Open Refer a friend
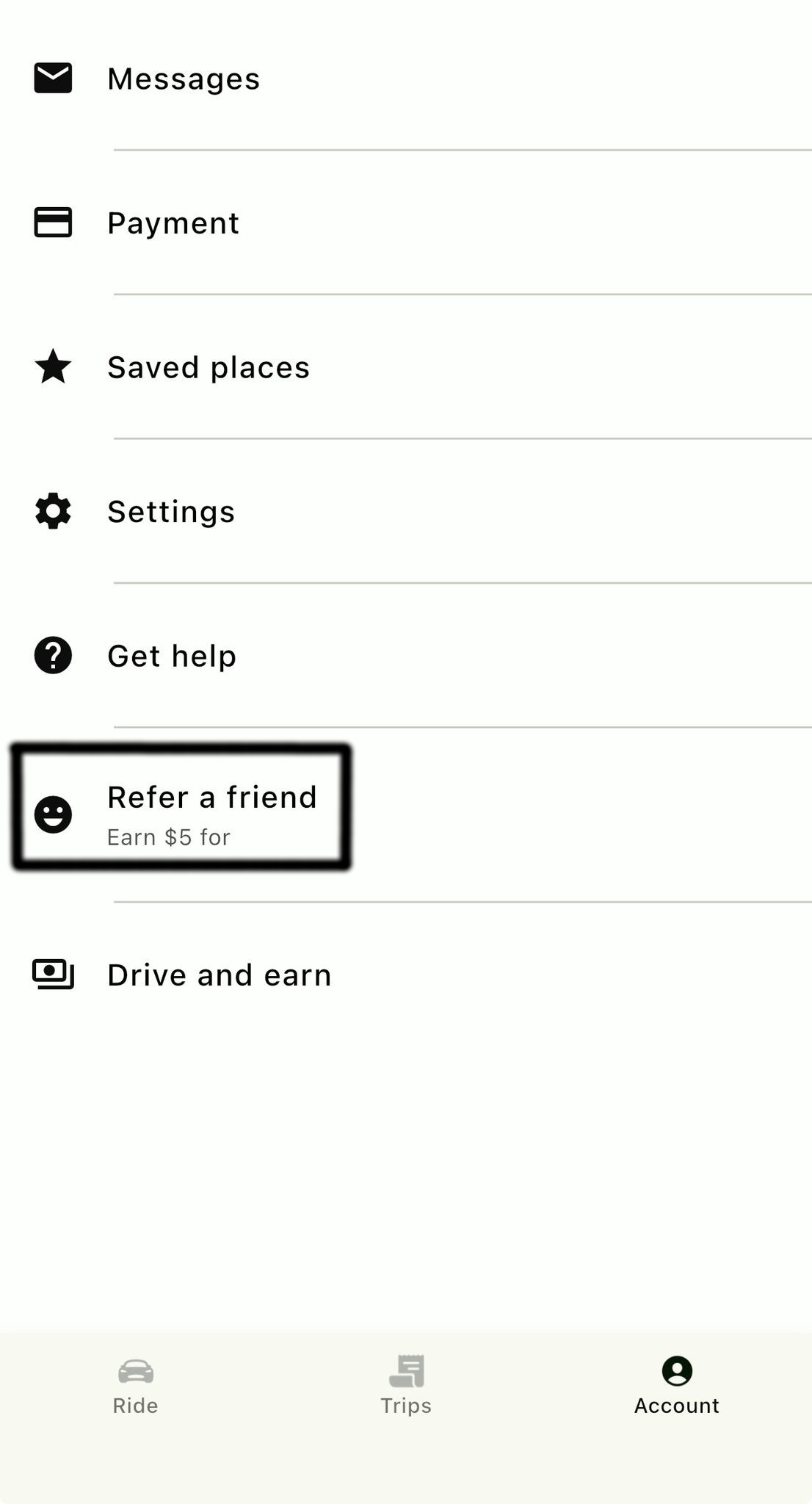This screenshot has height=1504, width=812. (406, 814)
